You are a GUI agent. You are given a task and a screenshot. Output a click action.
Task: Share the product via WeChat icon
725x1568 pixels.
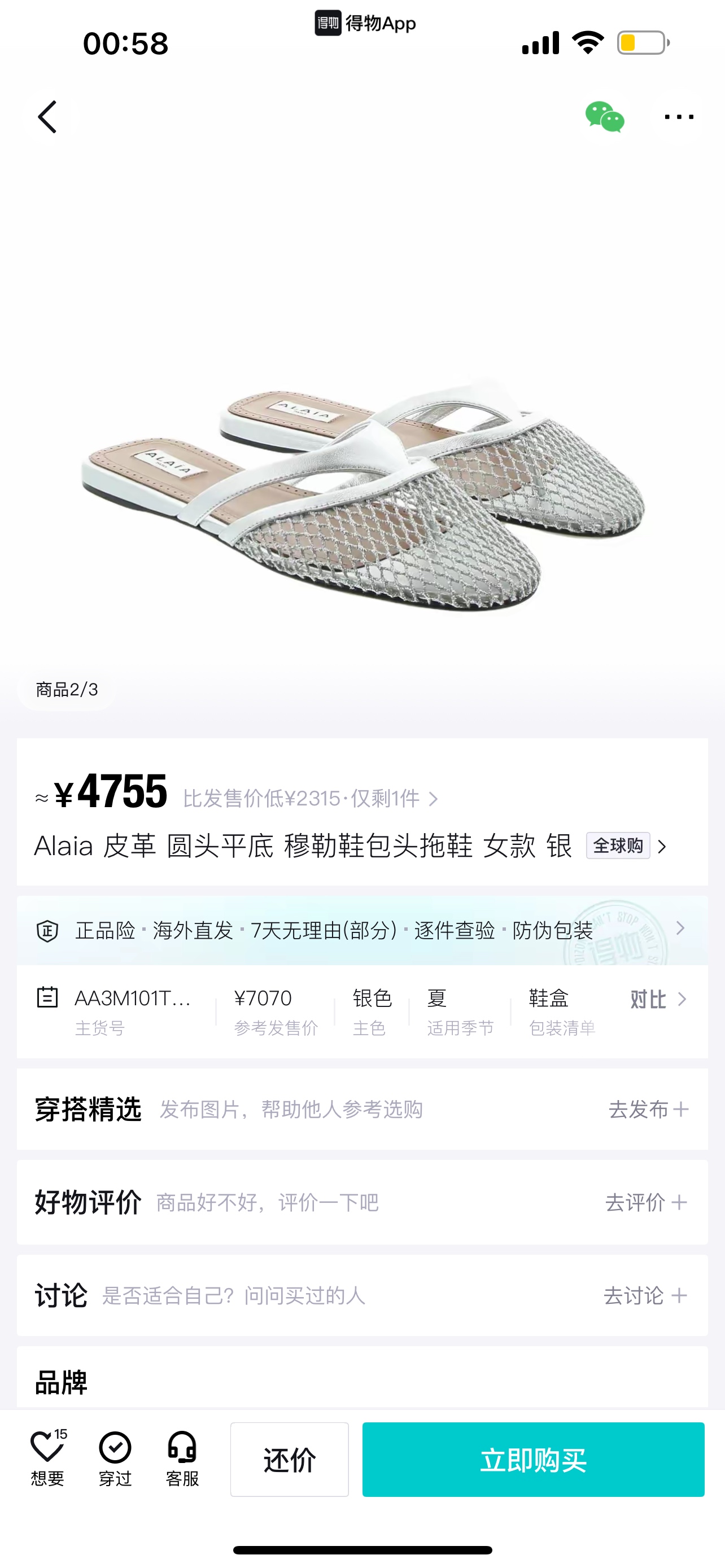pyautogui.click(x=605, y=117)
